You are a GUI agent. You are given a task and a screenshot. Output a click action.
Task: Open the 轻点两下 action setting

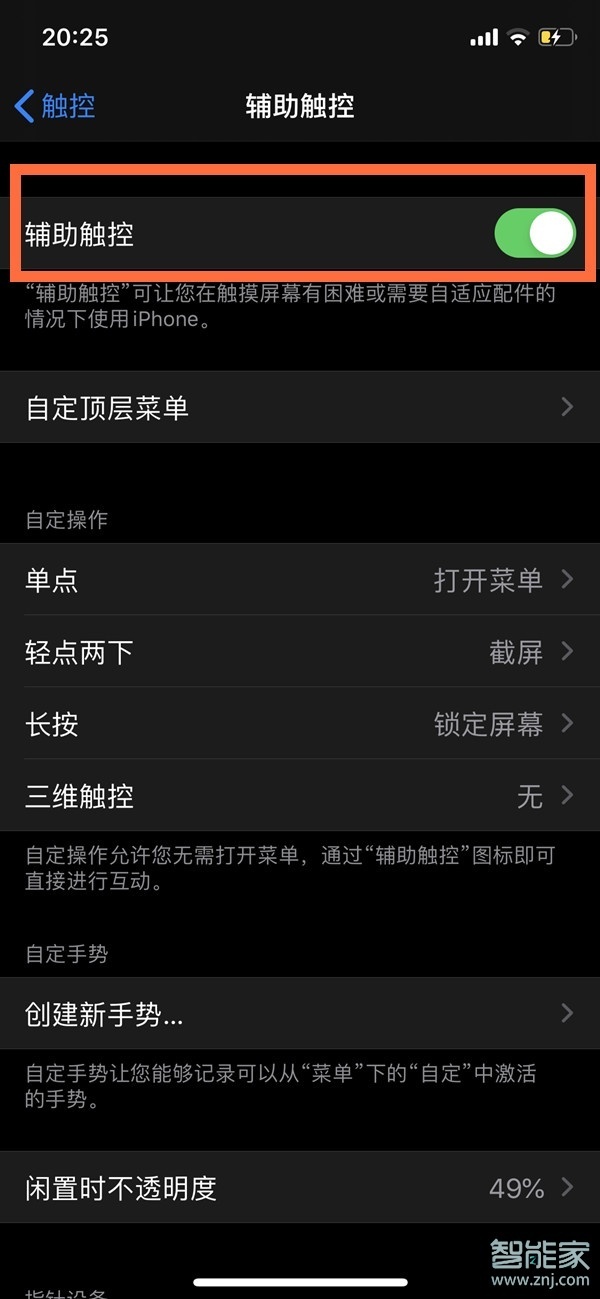300,652
